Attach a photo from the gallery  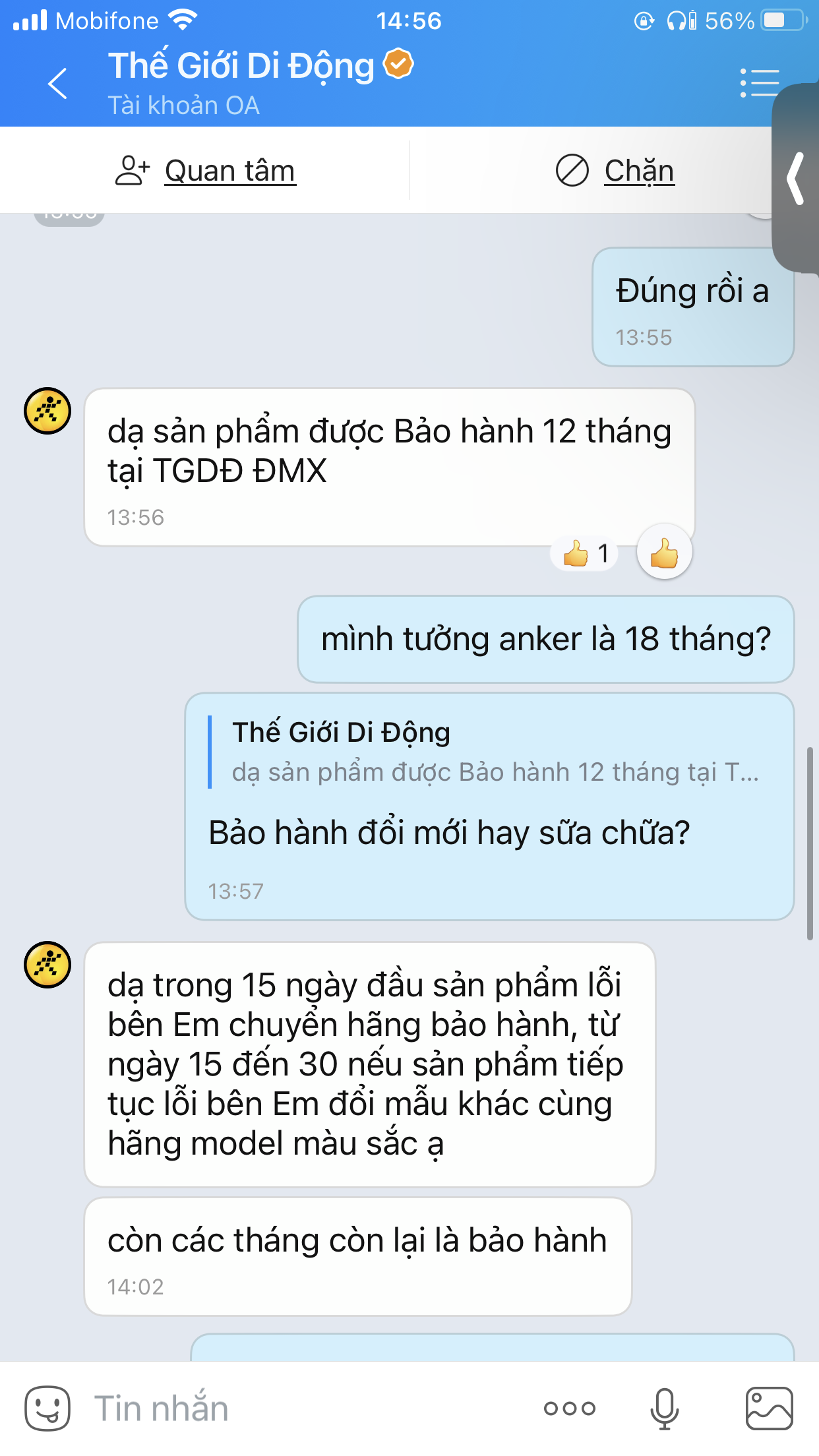769,1408
